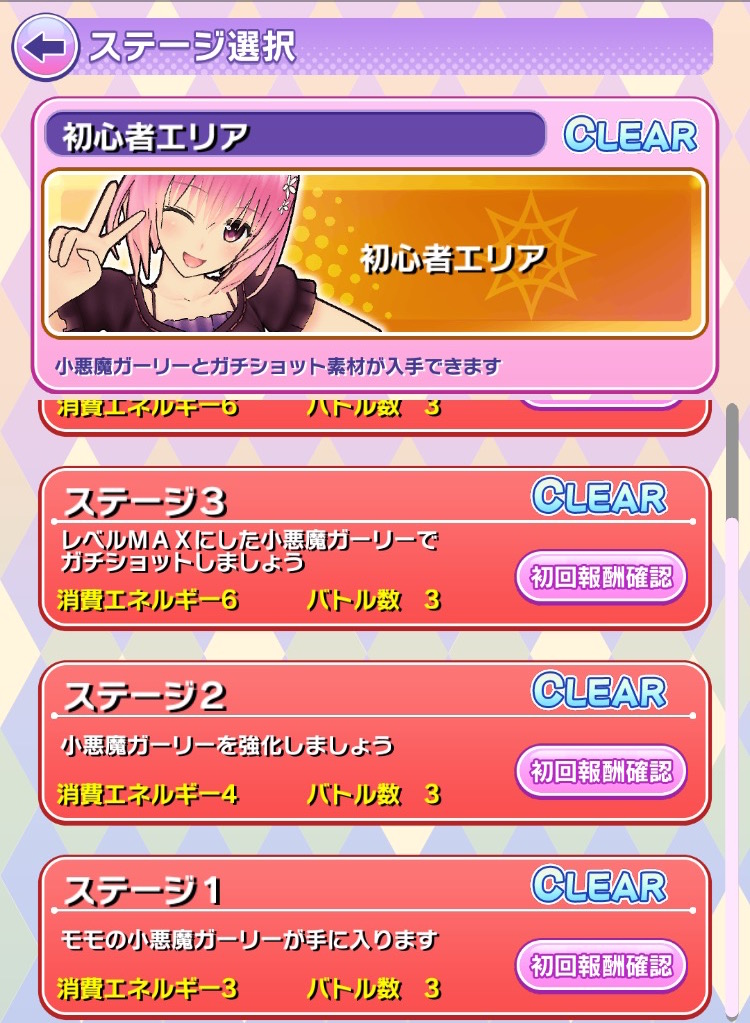The image size is (750, 1023).
Task: Check first-time rewards for ステージ1
Action: point(601,965)
